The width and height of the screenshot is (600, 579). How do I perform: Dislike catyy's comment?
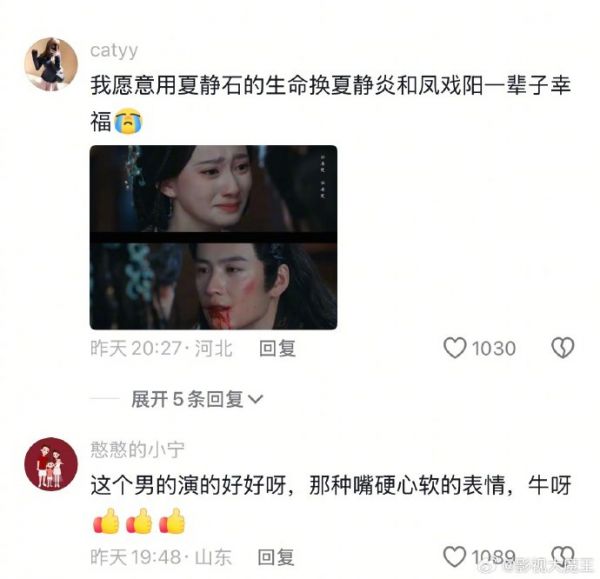[x=563, y=348]
